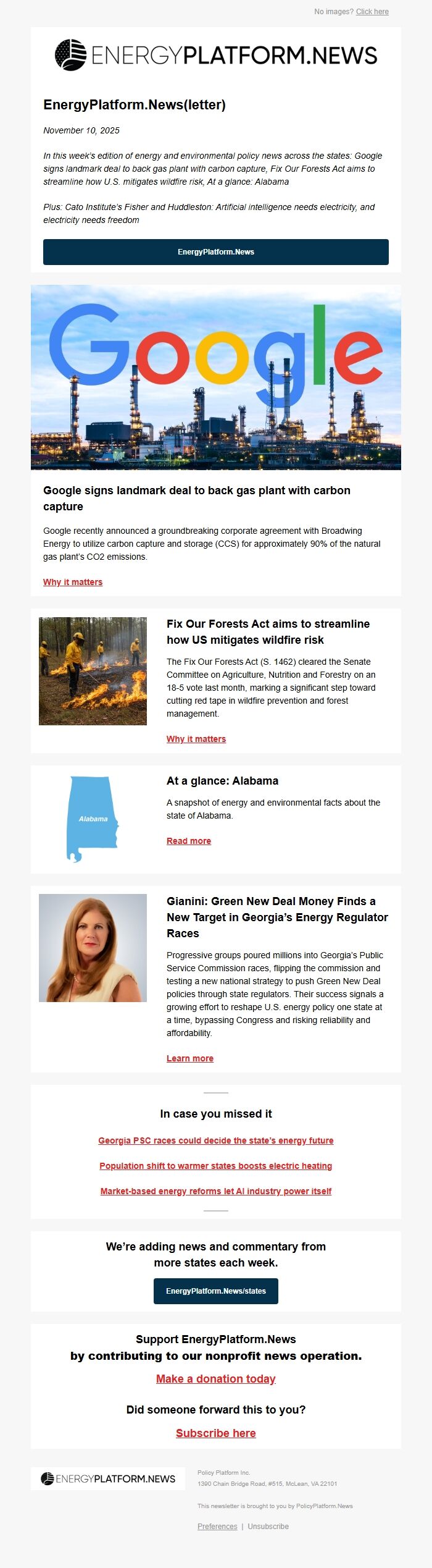Viewport: 432px width, 1568px height.
Task: Tap 'Read more' for At a glance: Alabama
Action: point(189,841)
